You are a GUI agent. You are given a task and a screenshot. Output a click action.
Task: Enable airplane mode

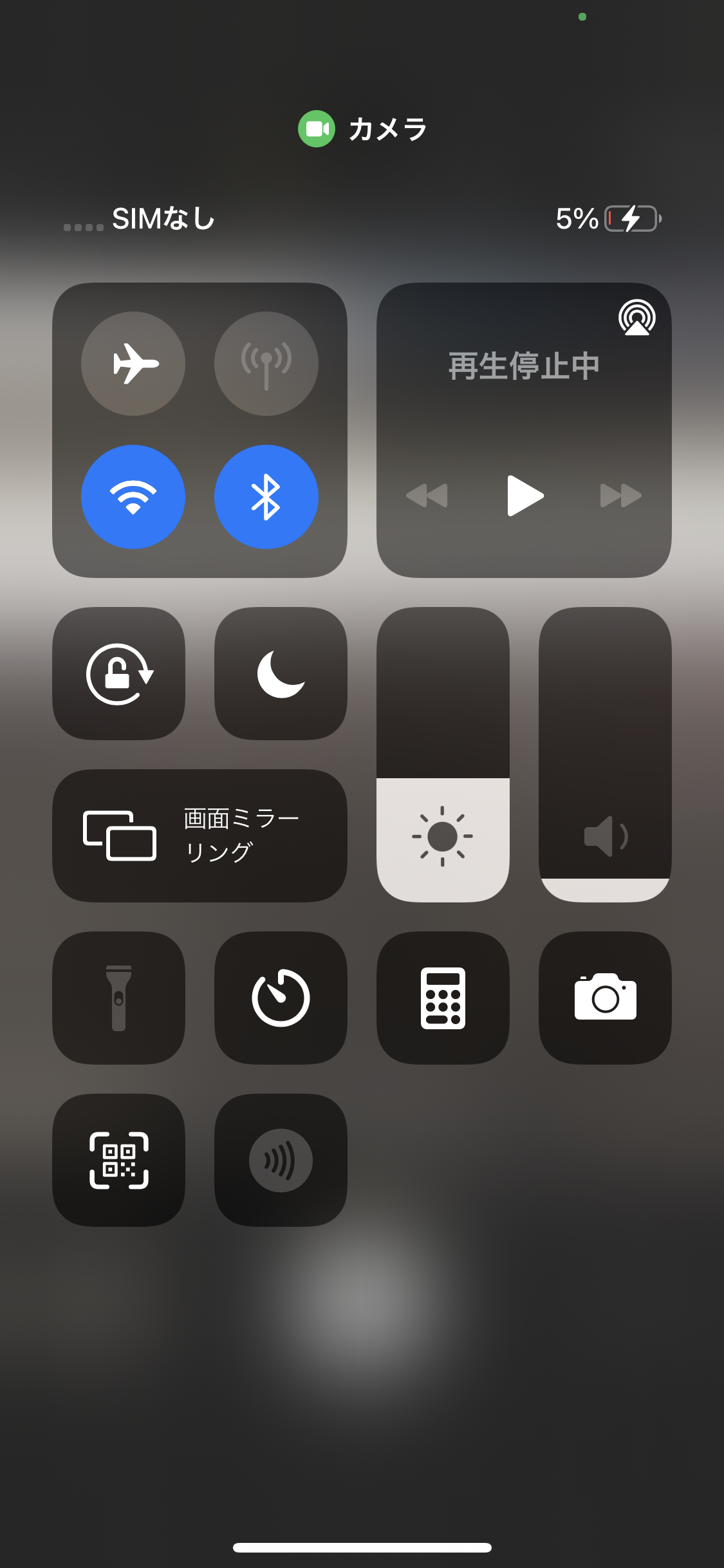[133, 364]
